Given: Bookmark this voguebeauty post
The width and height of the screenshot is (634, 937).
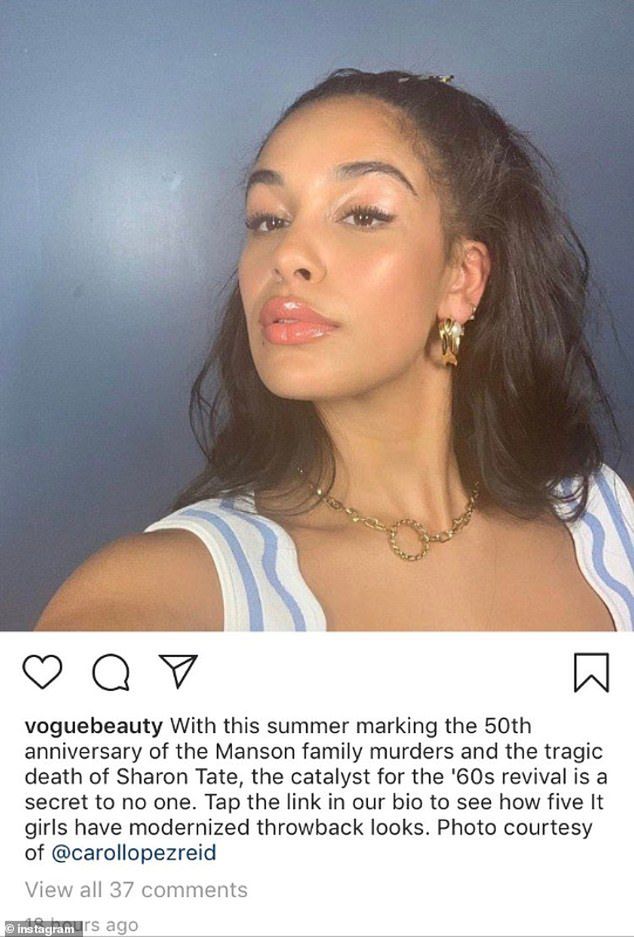Looking at the screenshot, I should pos(591,673).
